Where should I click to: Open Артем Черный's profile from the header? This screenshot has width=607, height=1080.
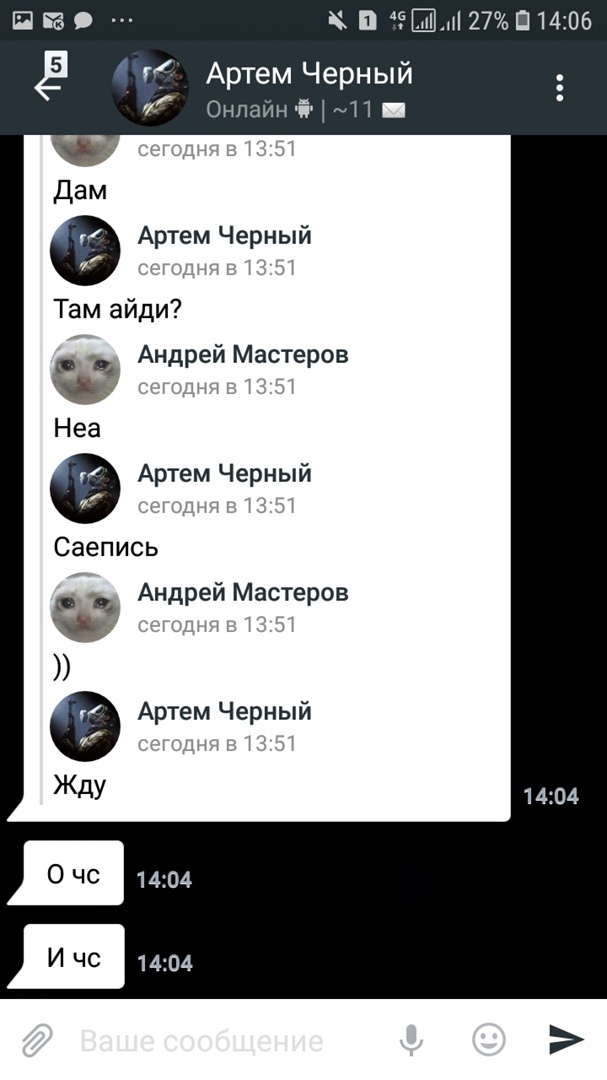click(308, 88)
